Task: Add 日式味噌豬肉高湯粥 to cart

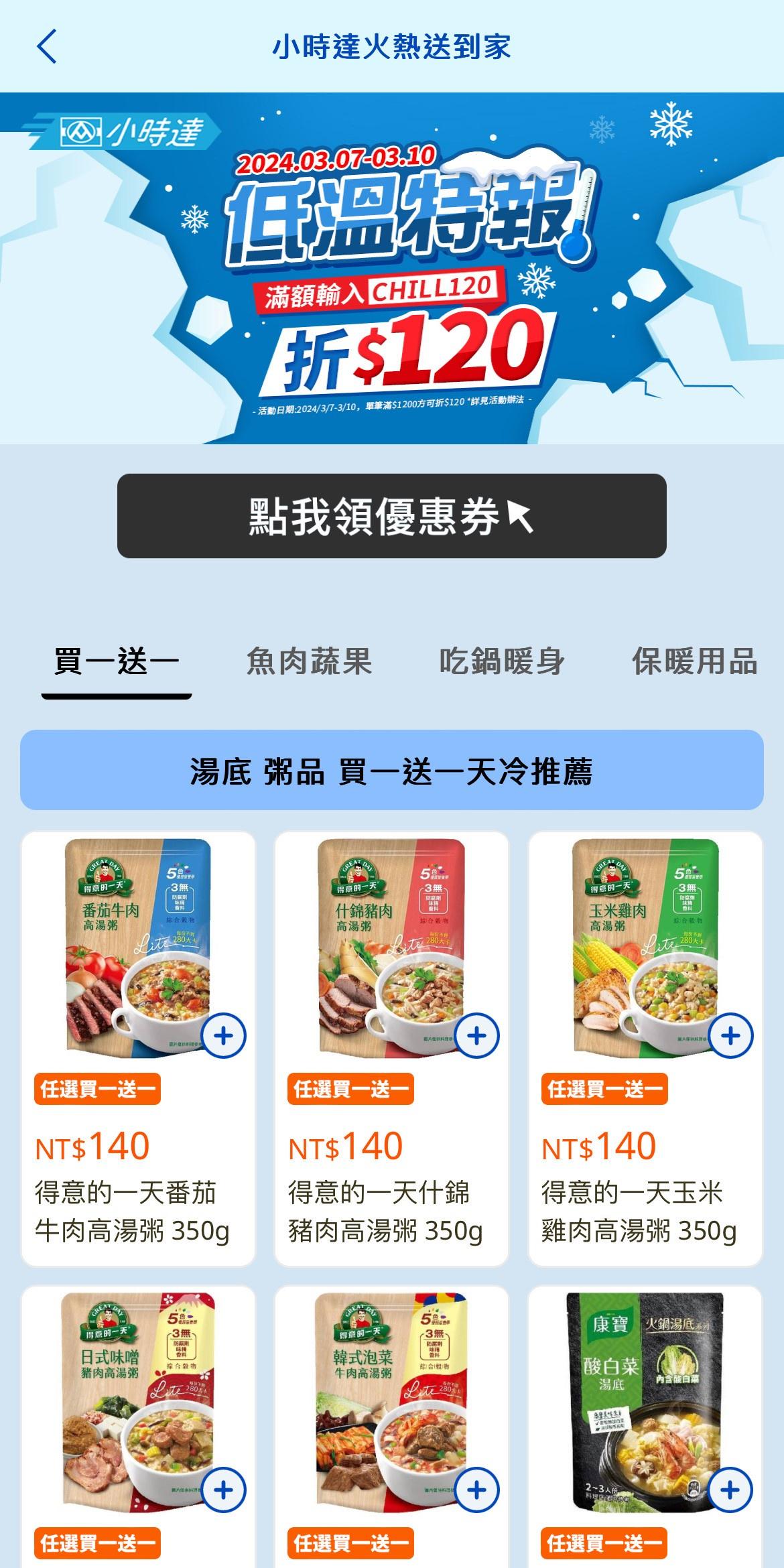Action: 224,1490
